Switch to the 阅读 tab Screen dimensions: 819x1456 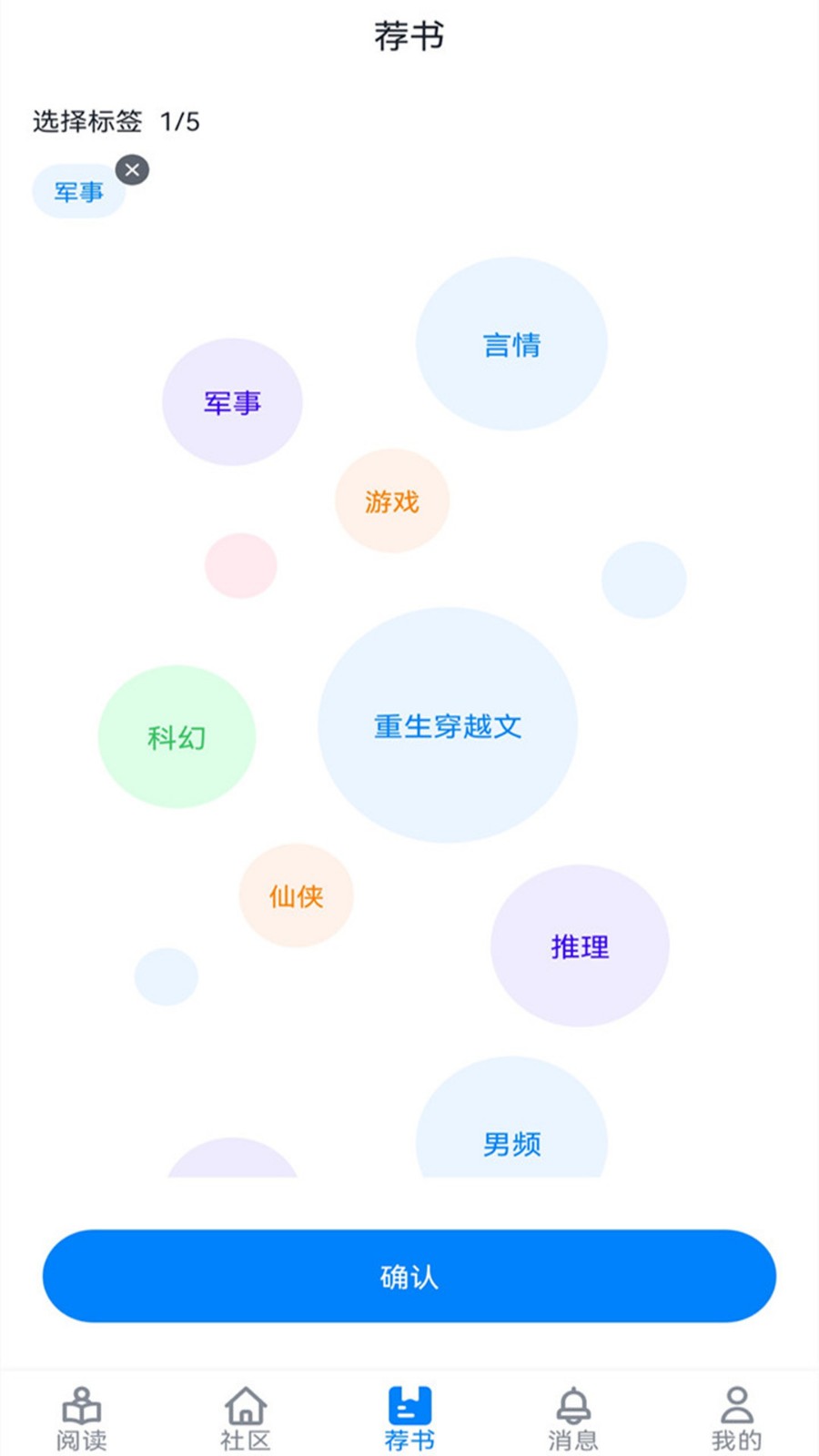tap(82, 1418)
